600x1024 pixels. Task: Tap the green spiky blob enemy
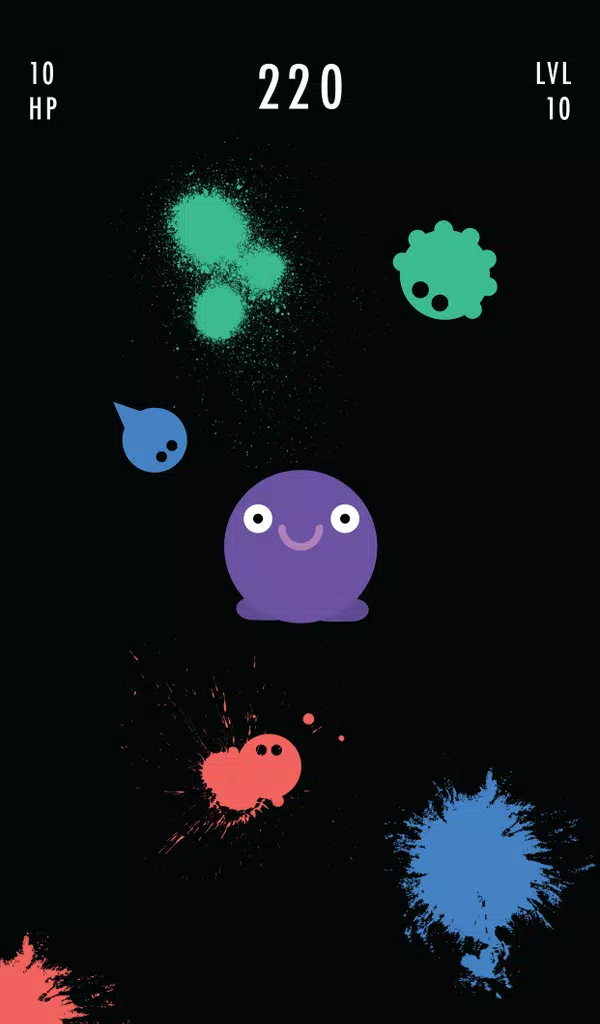coord(445,272)
